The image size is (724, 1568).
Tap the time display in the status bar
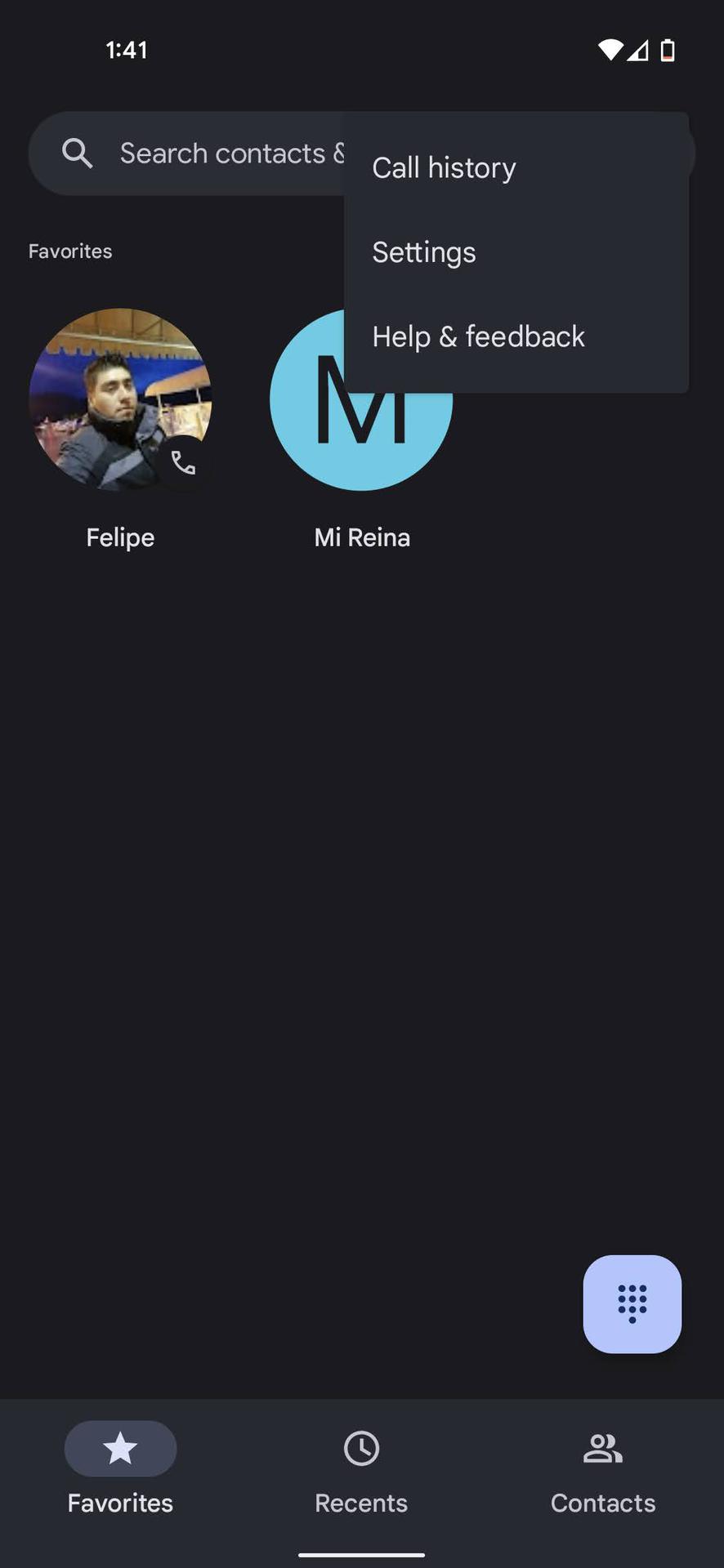point(127,50)
